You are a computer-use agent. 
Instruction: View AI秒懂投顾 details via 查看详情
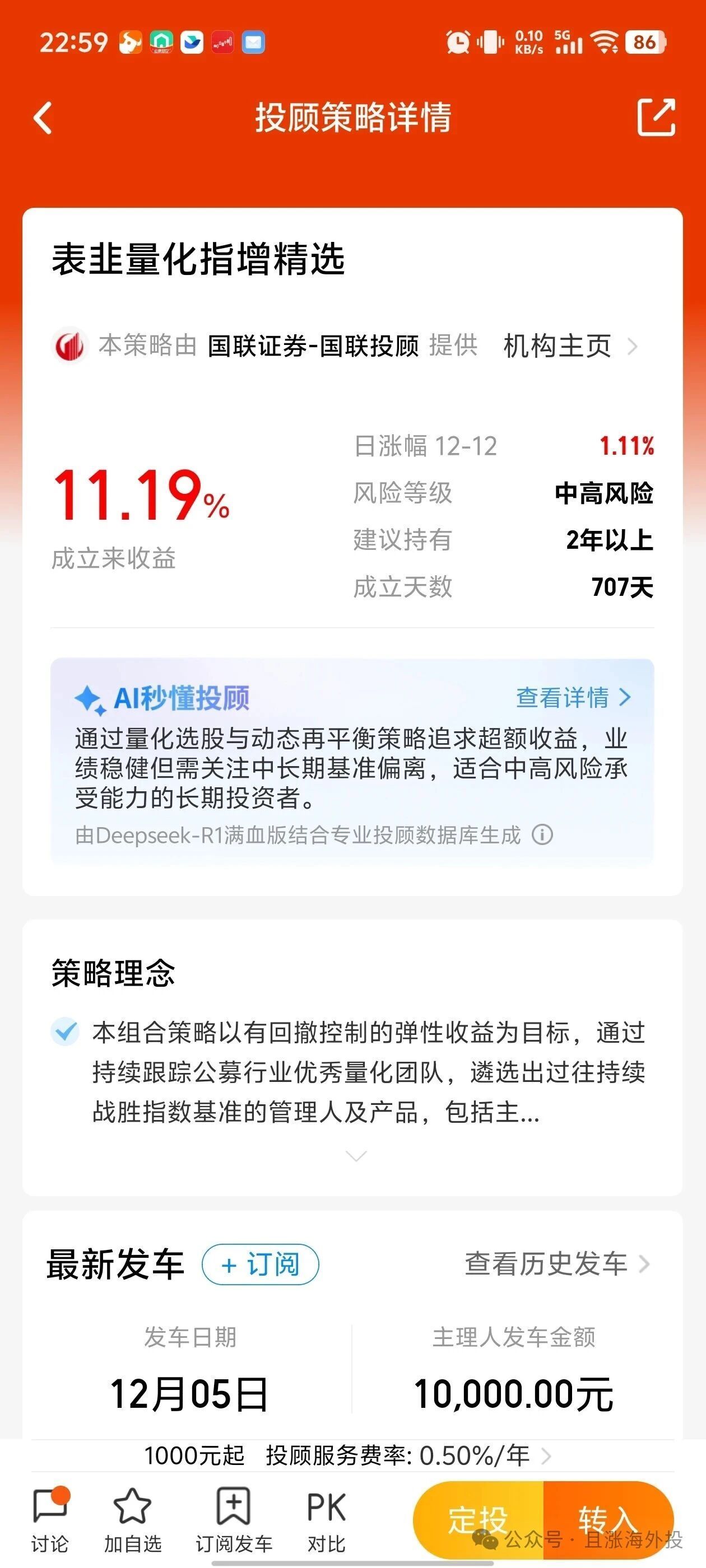[x=573, y=698]
